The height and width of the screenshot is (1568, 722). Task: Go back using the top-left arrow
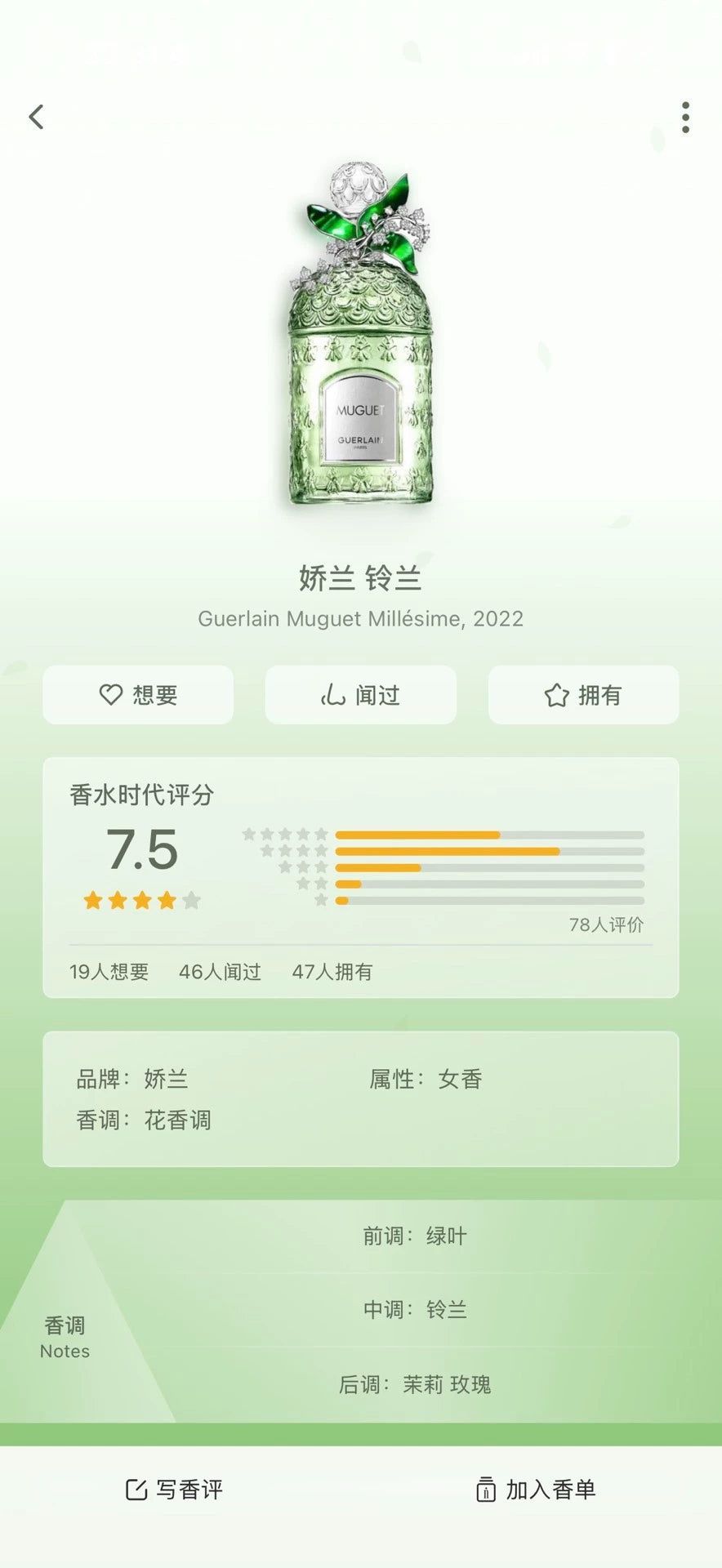[x=36, y=117]
